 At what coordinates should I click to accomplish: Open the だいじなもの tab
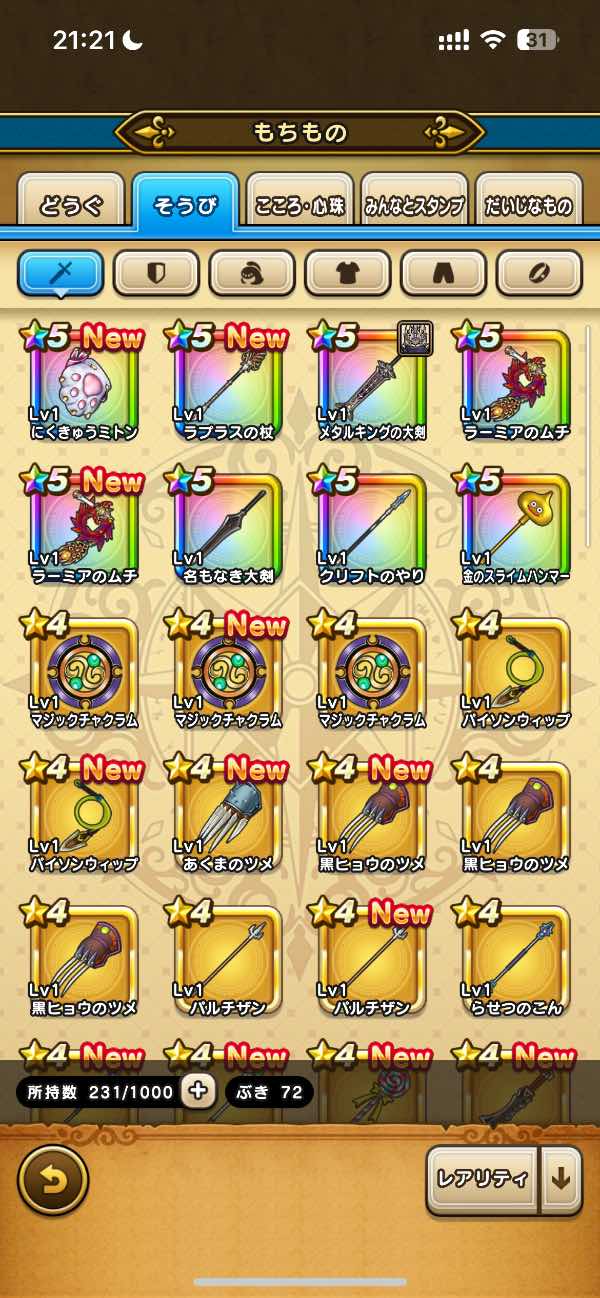point(528,205)
